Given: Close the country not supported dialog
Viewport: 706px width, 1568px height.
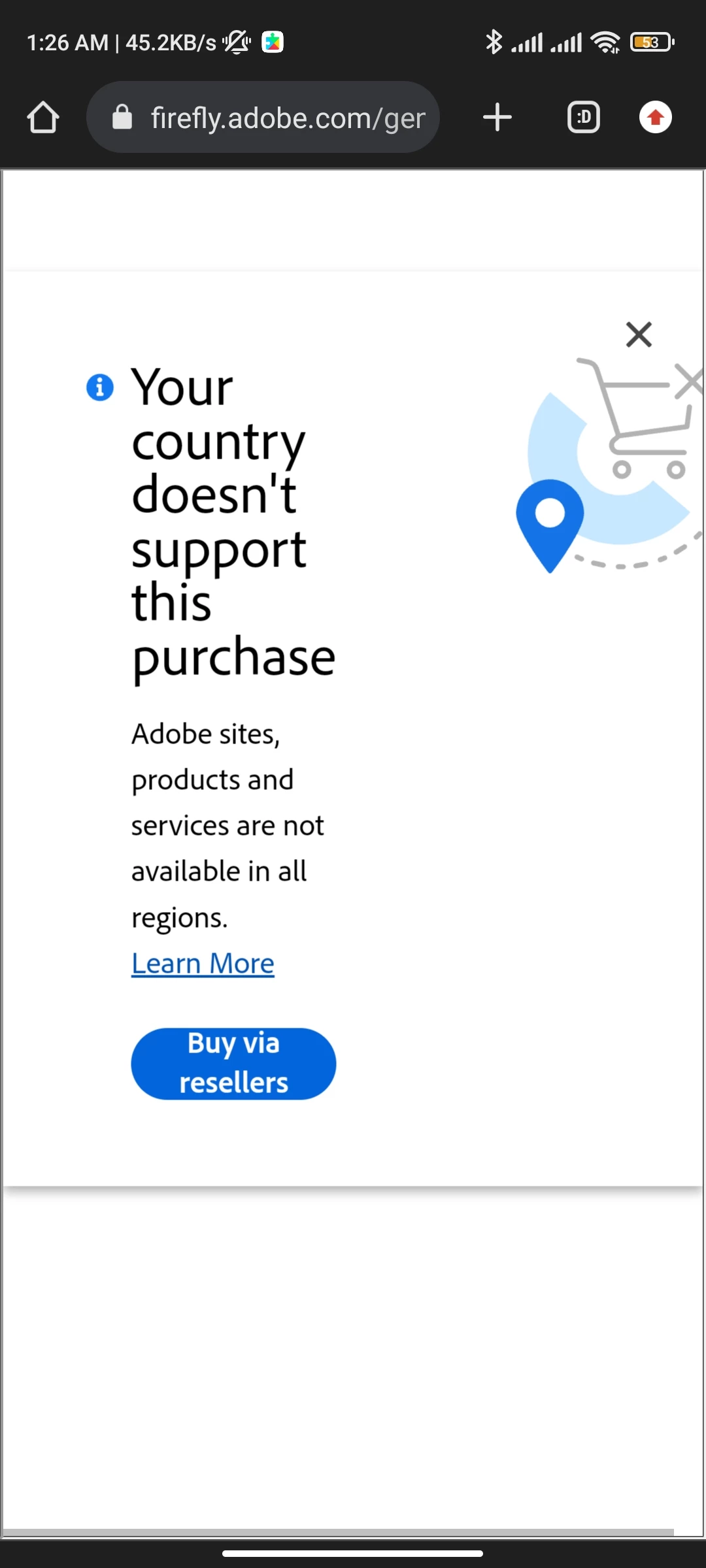Looking at the screenshot, I should (639, 335).
